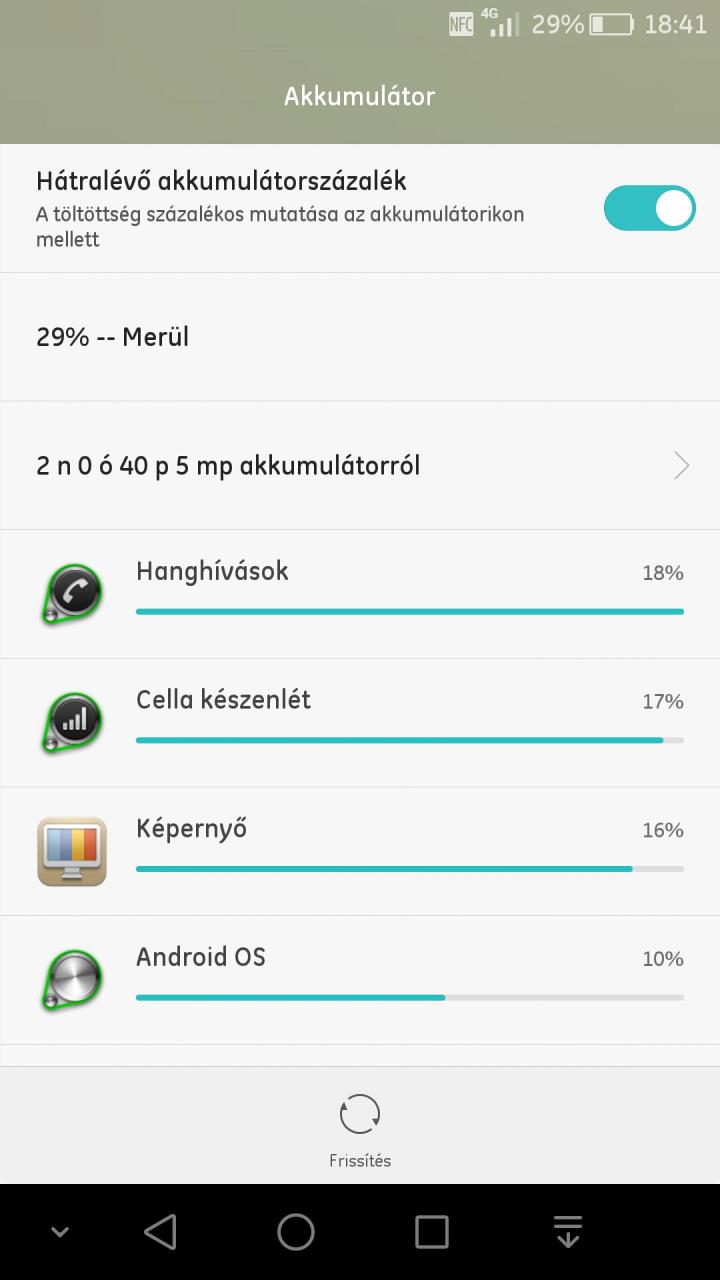Open the 2 n 0 ó 40 p akkumulátorról row
Viewport: 720px width, 1280px height.
click(360, 466)
